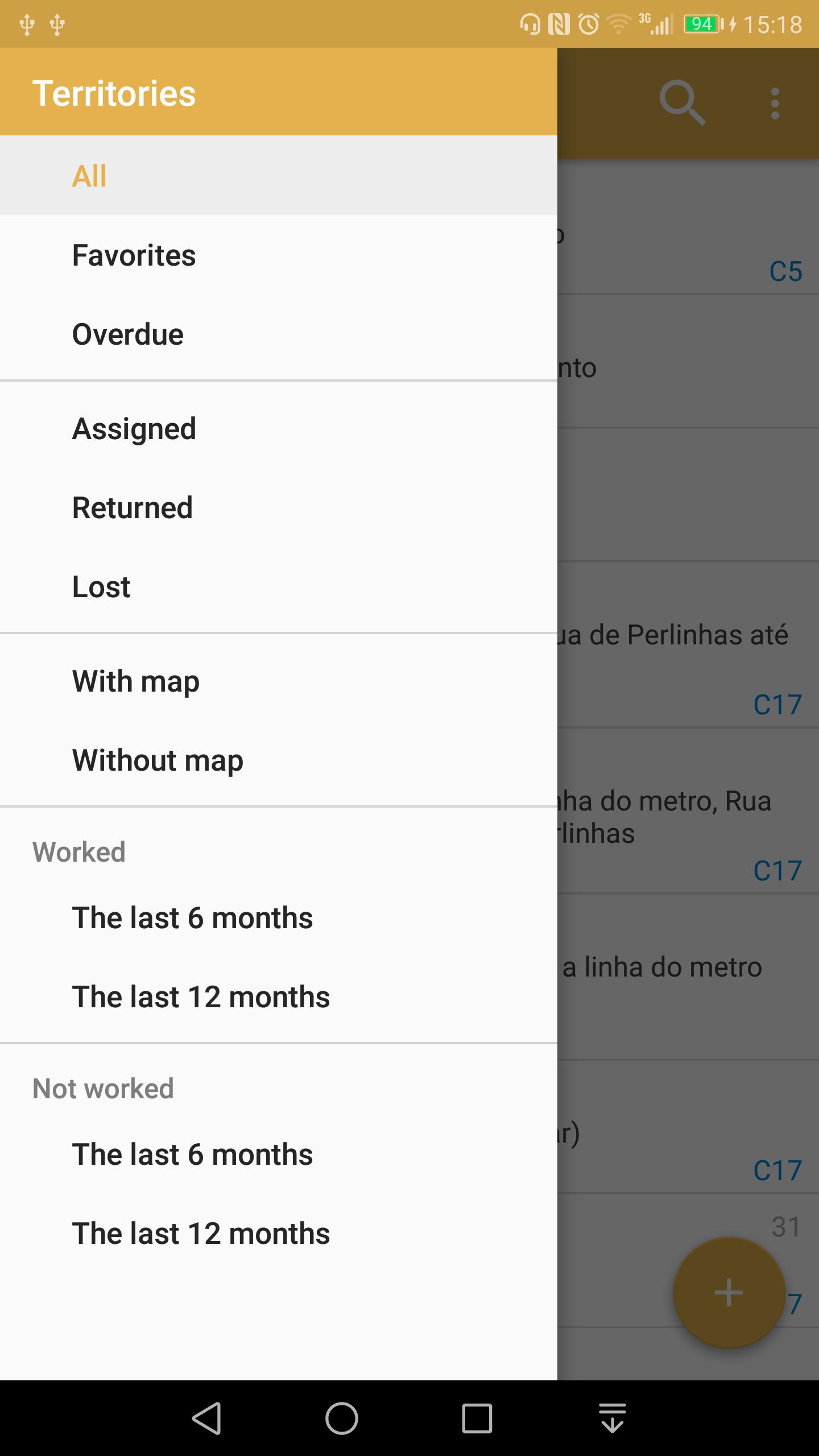Show Worked in the last 12 months
This screenshot has width=819, height=1456.
coord(279,996)
